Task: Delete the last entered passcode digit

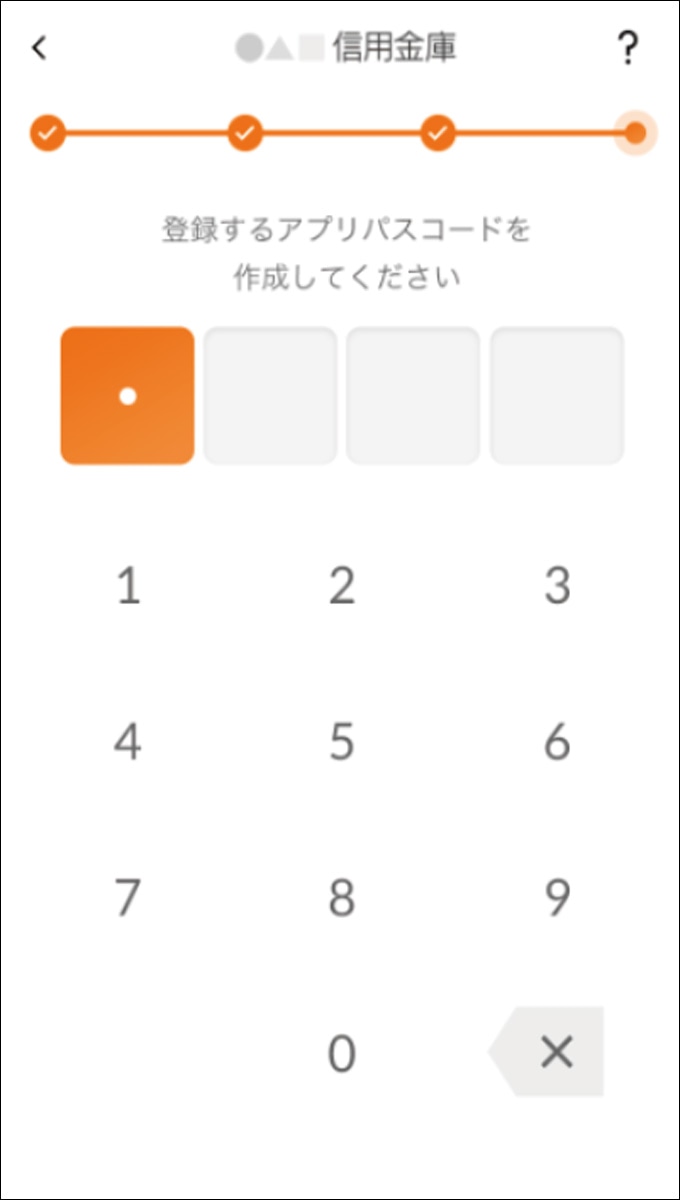Action: click(554, 1051)
